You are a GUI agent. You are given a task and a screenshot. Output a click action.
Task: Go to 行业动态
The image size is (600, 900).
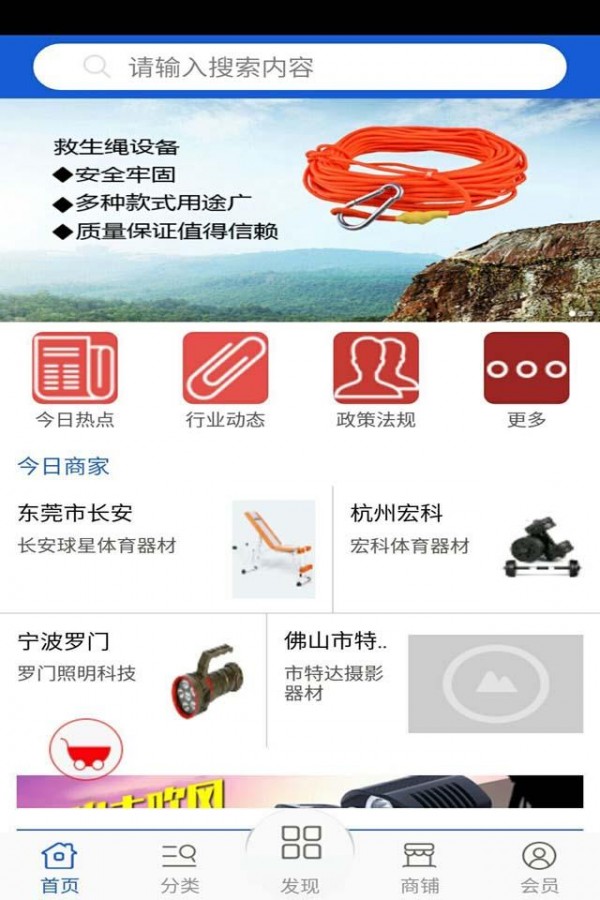225,380
